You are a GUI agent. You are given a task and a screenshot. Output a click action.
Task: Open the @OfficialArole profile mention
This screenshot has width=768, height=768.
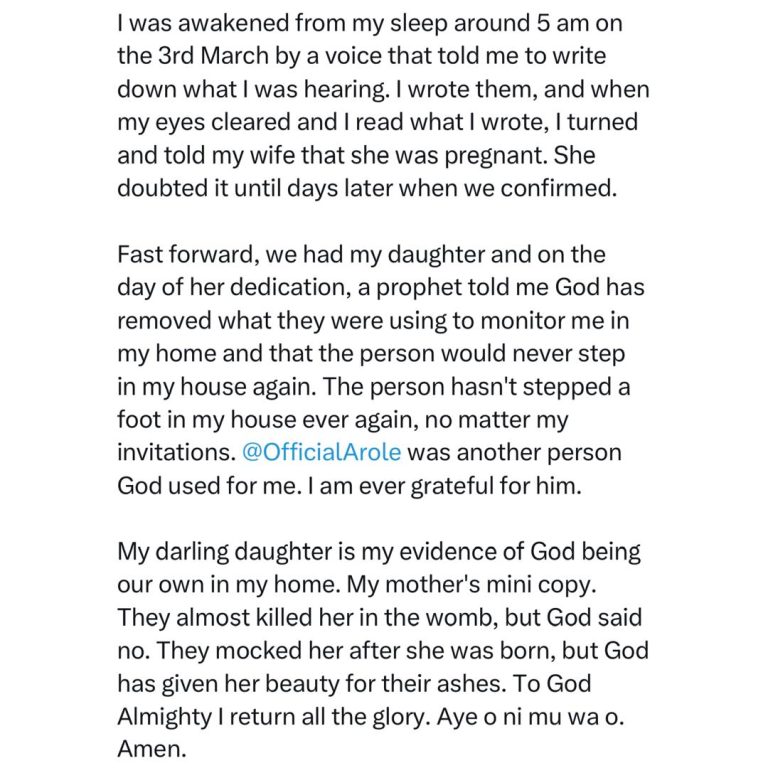(321, 451)
